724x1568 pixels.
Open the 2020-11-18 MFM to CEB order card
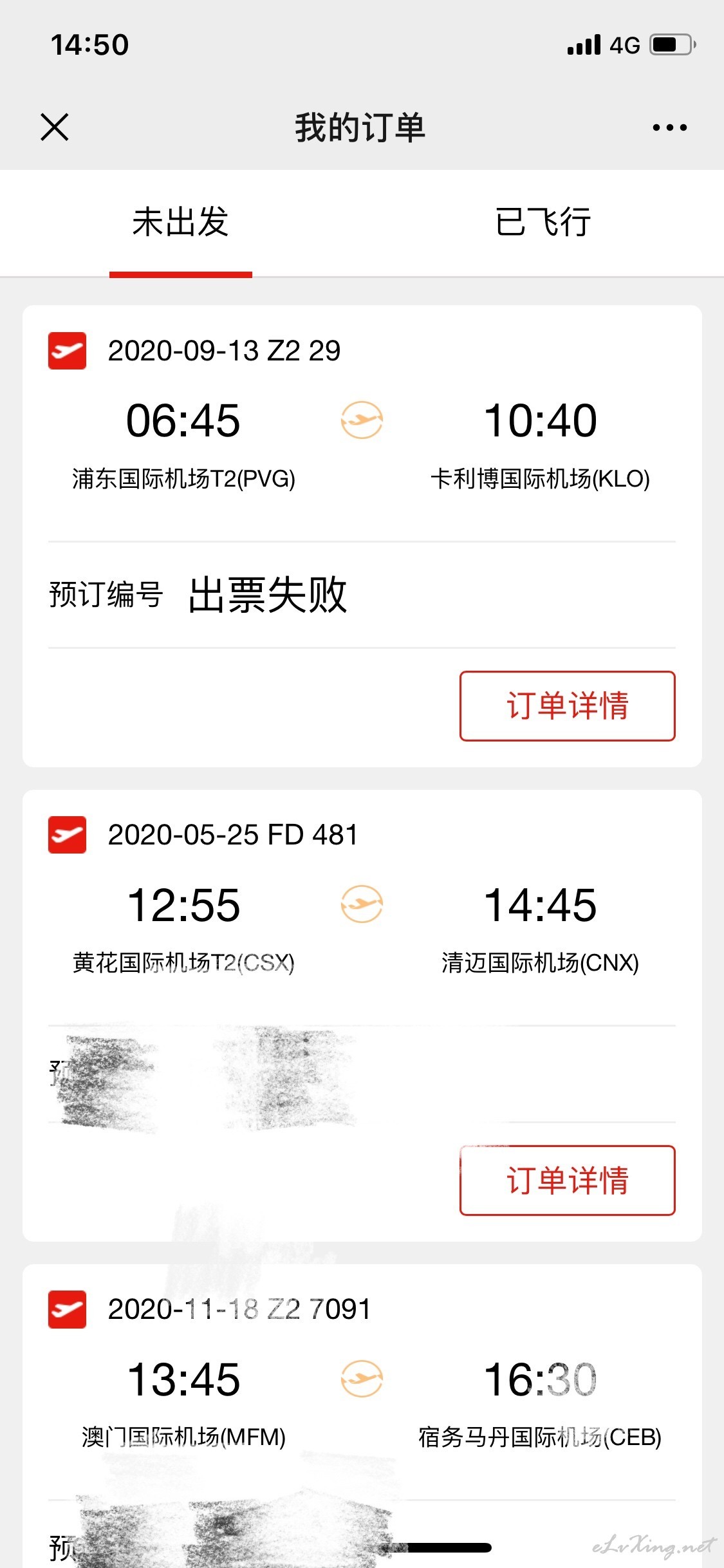tap(362, 1416)
